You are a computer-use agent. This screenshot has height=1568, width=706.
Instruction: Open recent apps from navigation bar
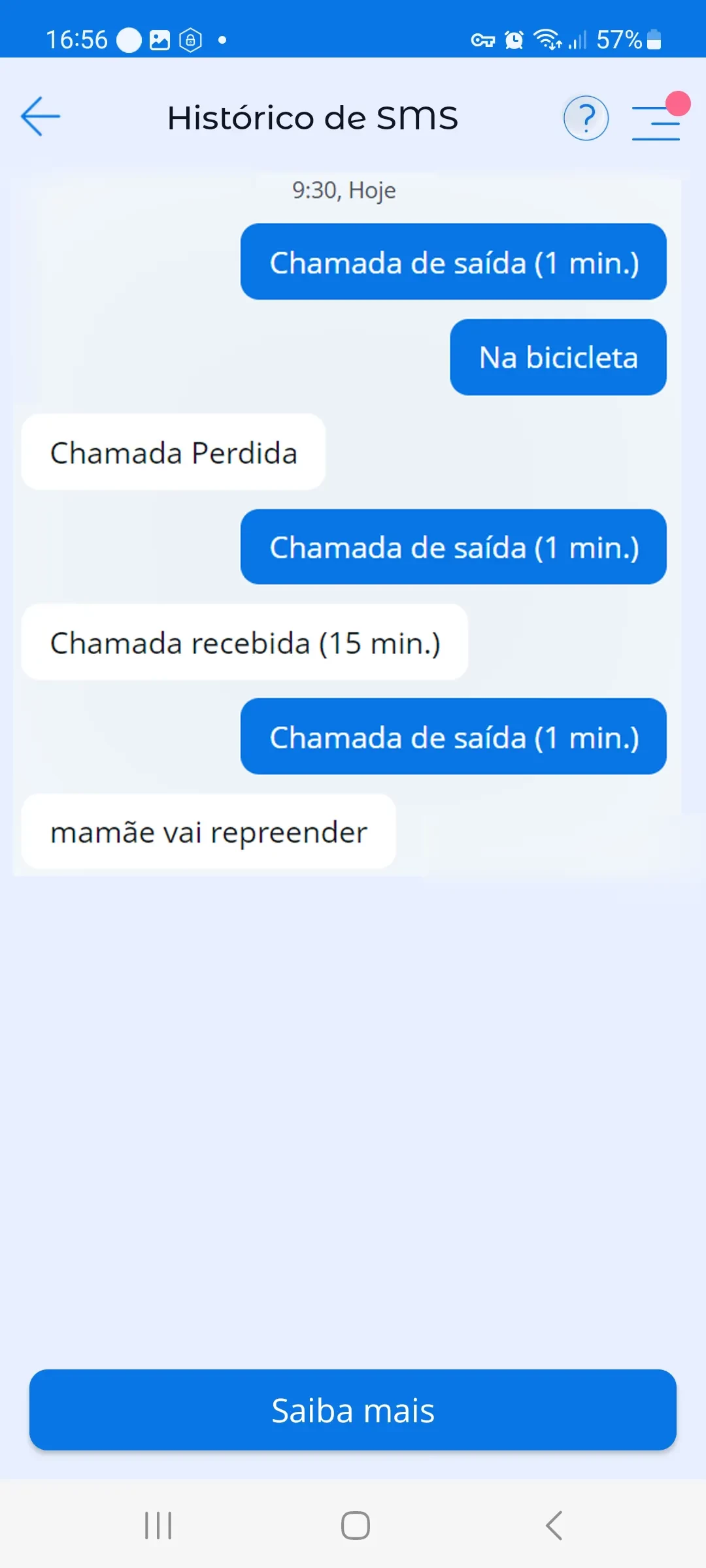tap(158, 1526)
